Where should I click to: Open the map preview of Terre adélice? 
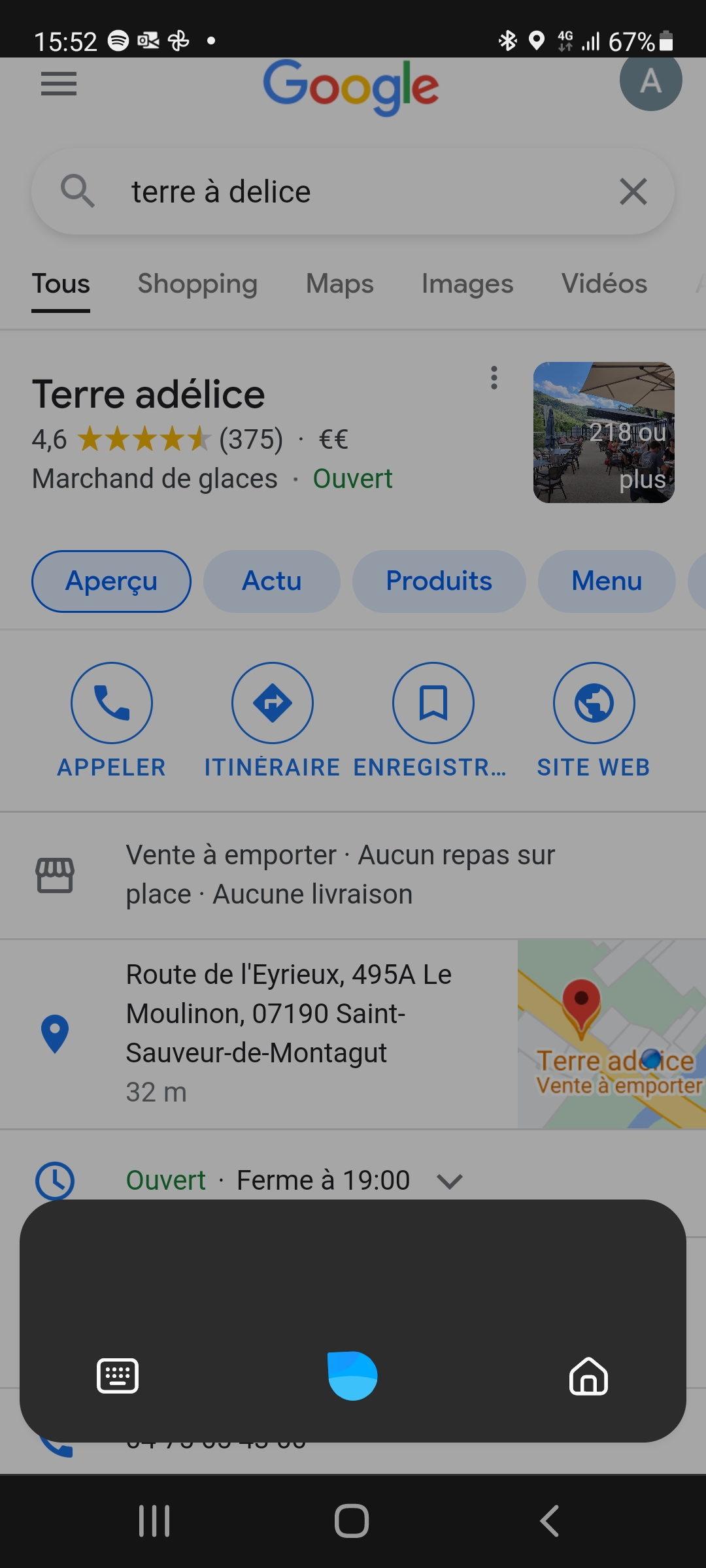point(611,1034)
